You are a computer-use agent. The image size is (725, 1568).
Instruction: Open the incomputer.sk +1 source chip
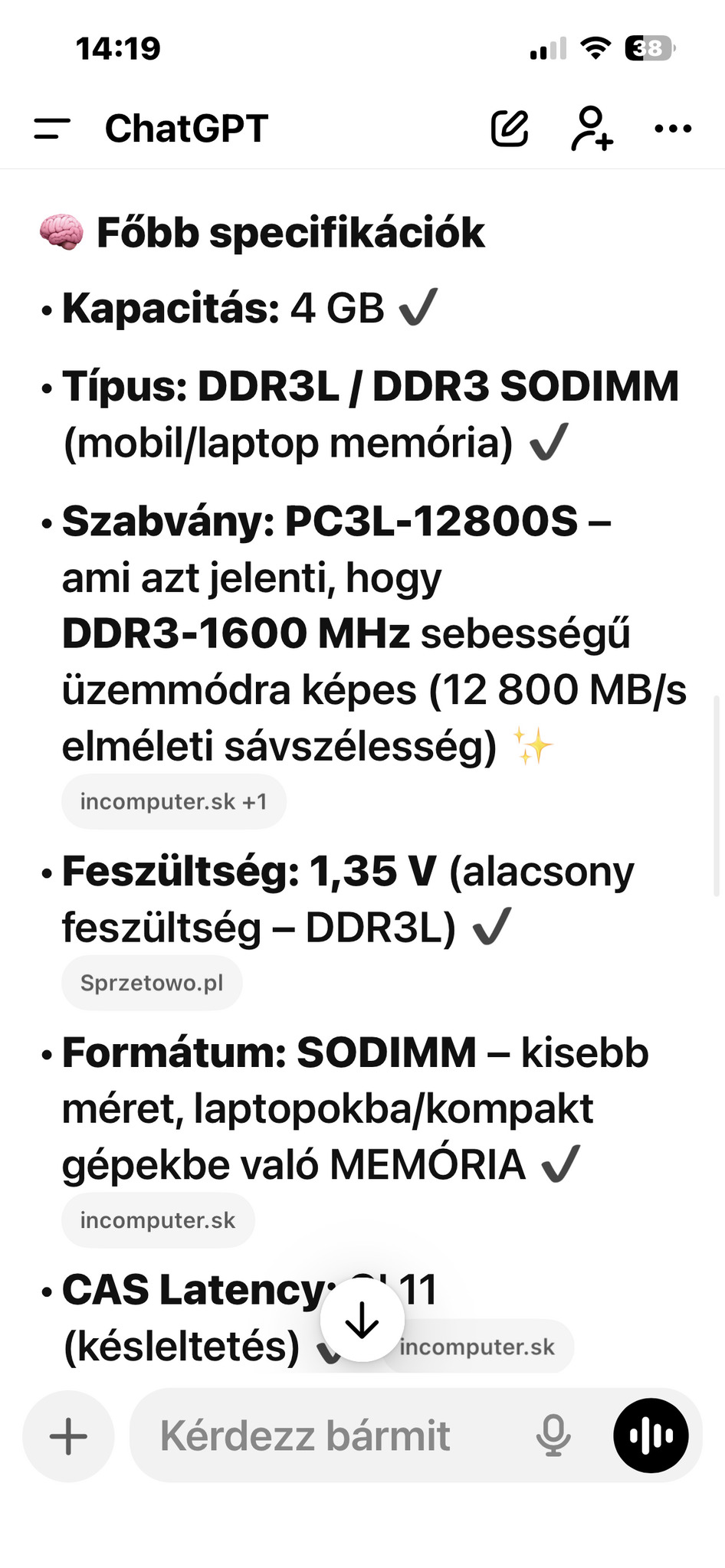click(x=174, y=801)
